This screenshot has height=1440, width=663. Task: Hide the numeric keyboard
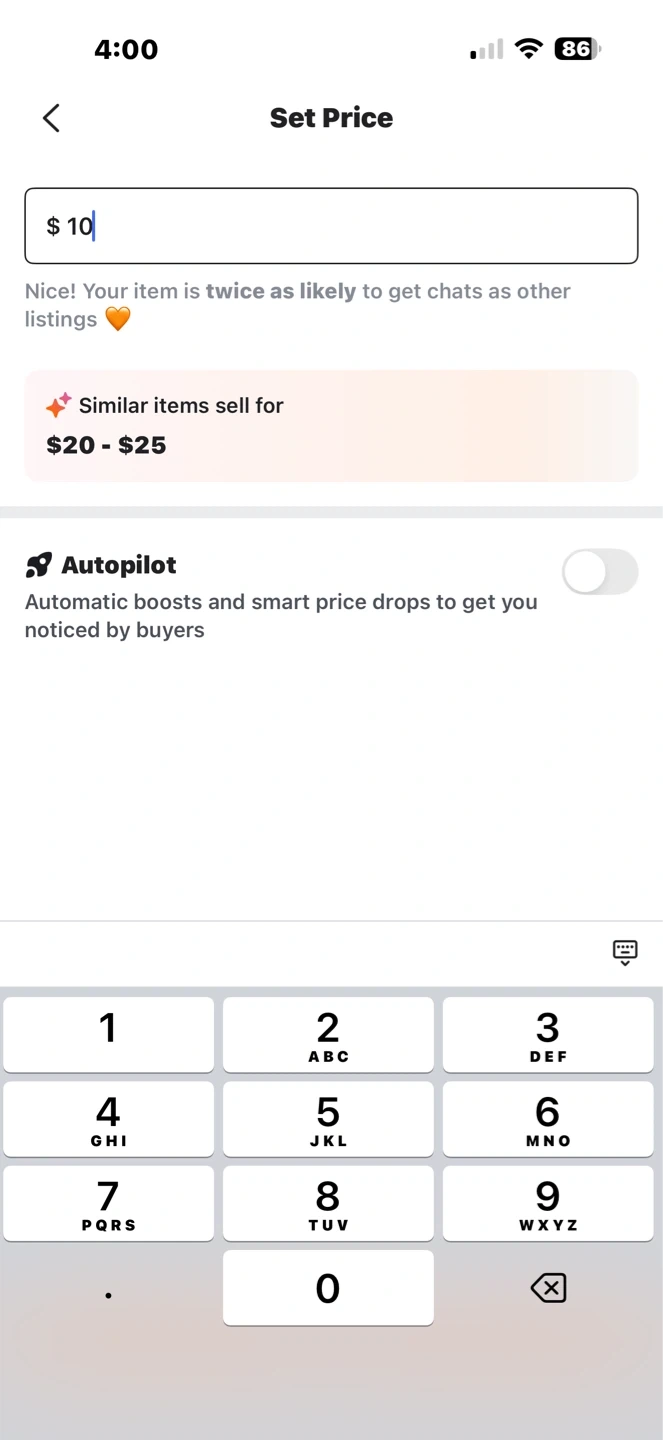tap(625, 952)
